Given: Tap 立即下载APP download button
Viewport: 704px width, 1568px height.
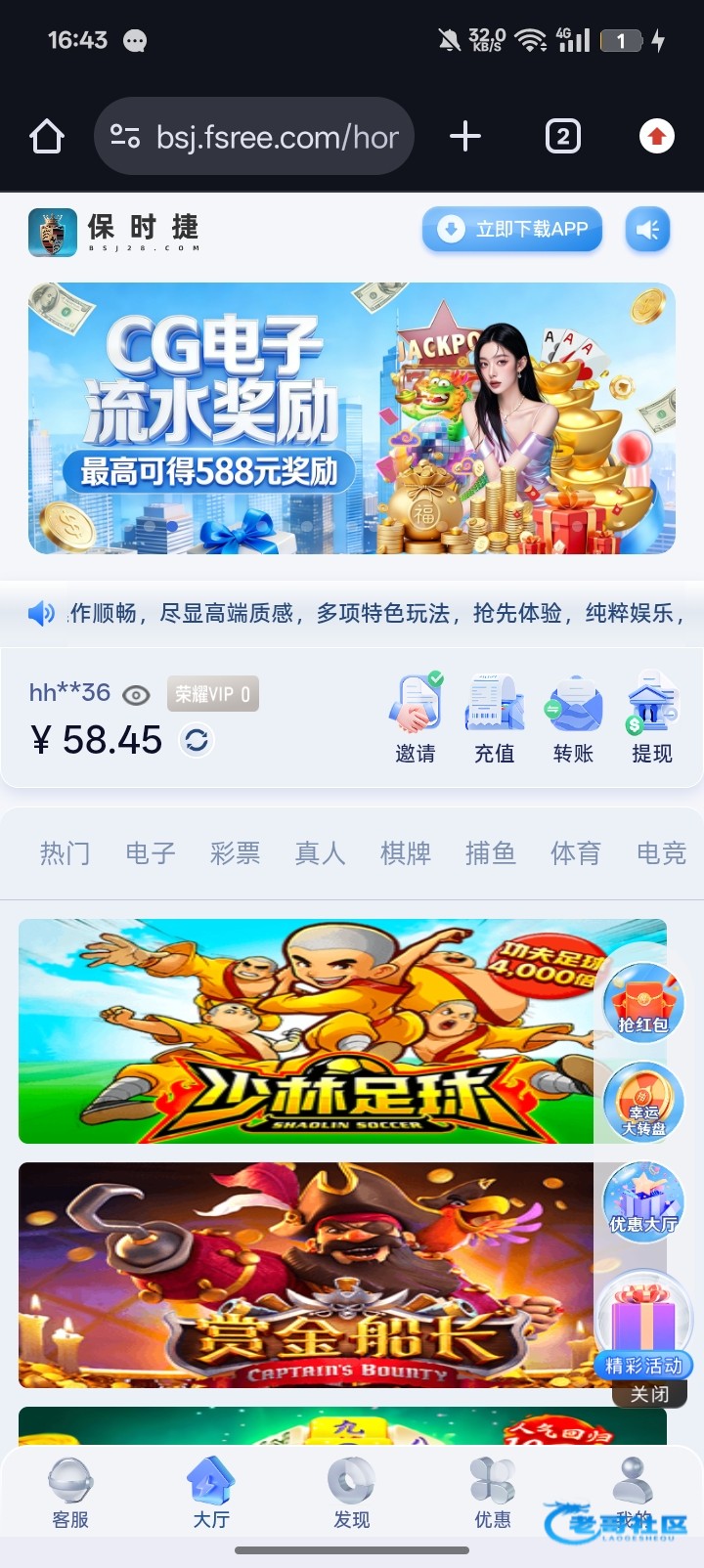Looking at the screenshot, I should pos(512,230).
